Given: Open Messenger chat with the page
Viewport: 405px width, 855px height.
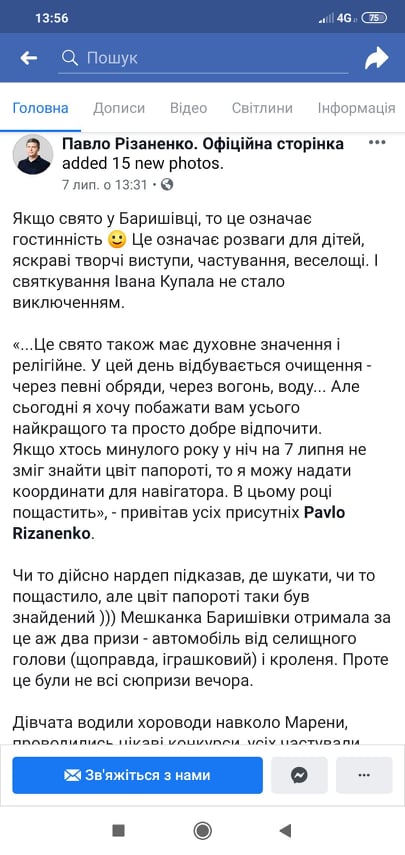Looking at the screenshot, I should click(x=299, y=775).
